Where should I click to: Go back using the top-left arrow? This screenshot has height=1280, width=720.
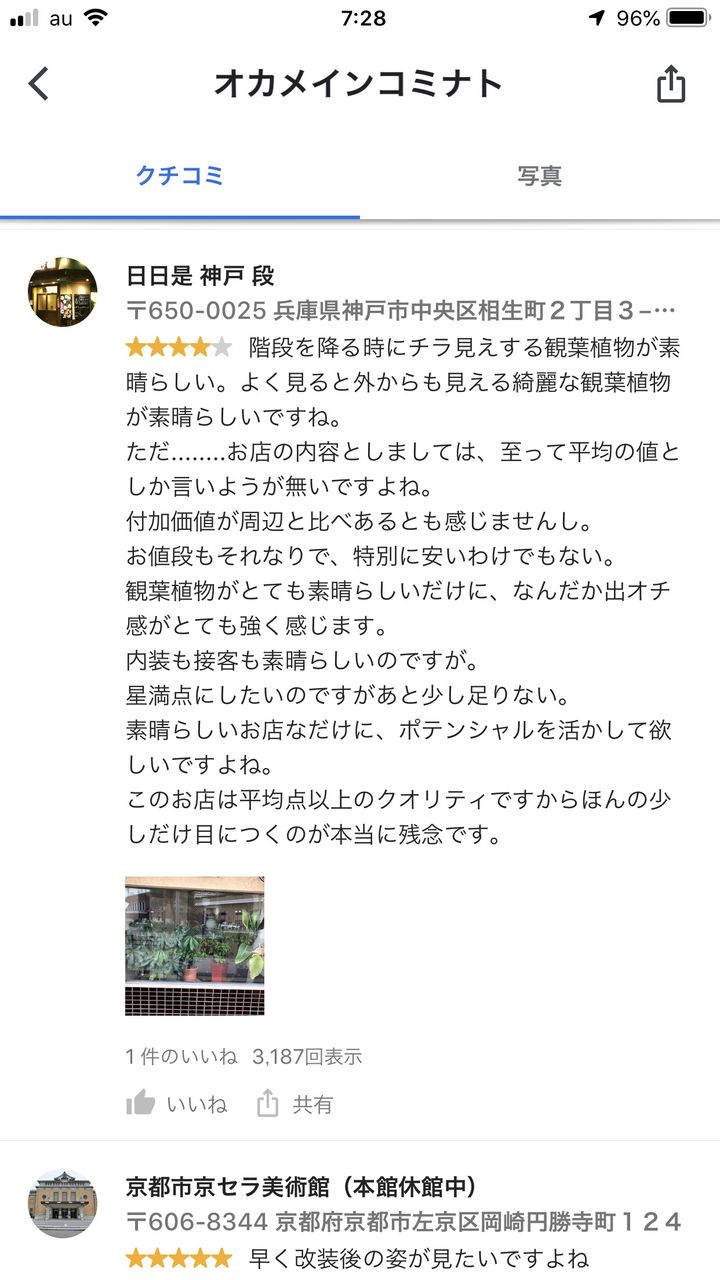coord(39,83)
